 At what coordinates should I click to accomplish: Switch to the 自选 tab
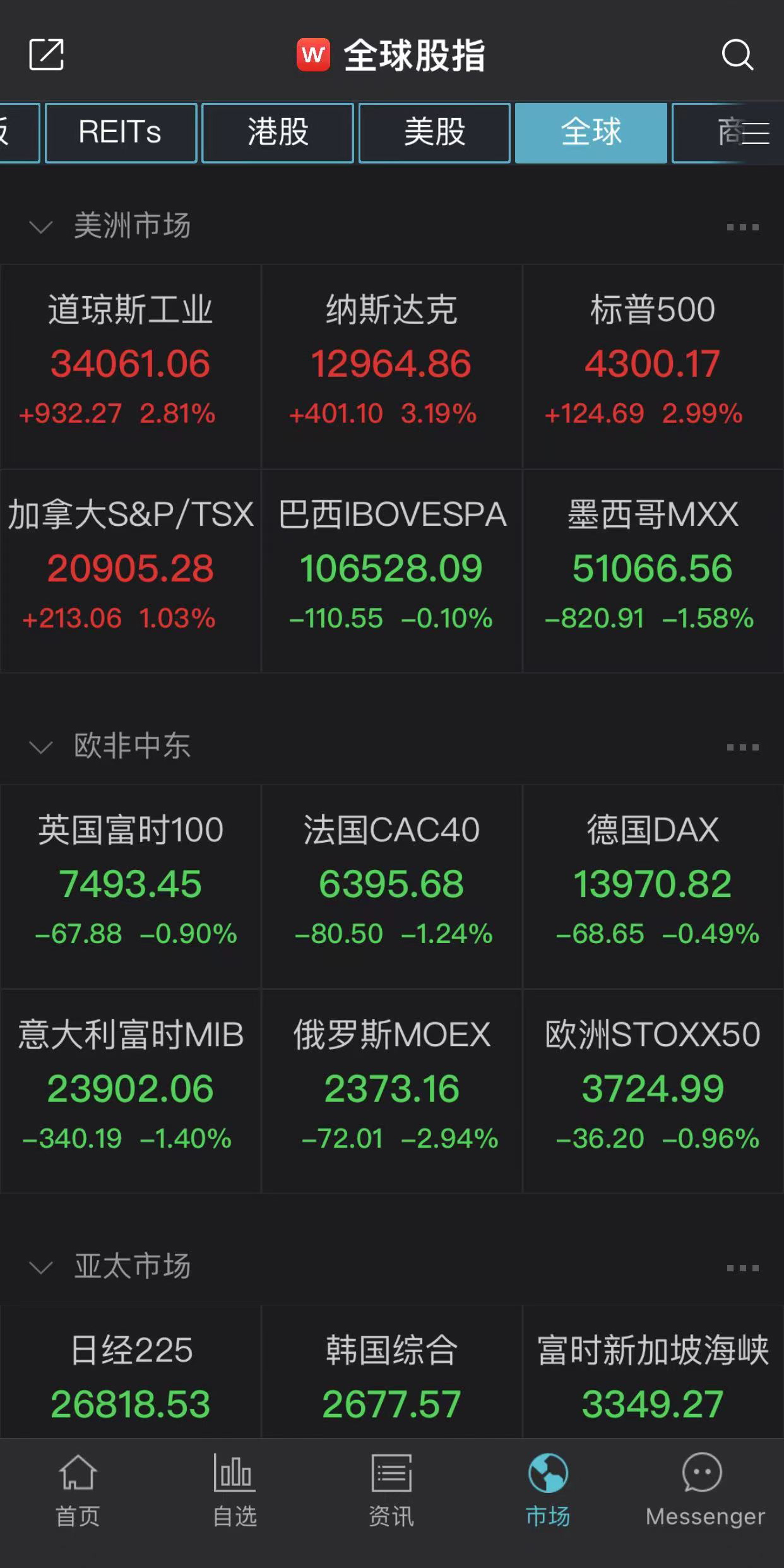click(235, 1490)
